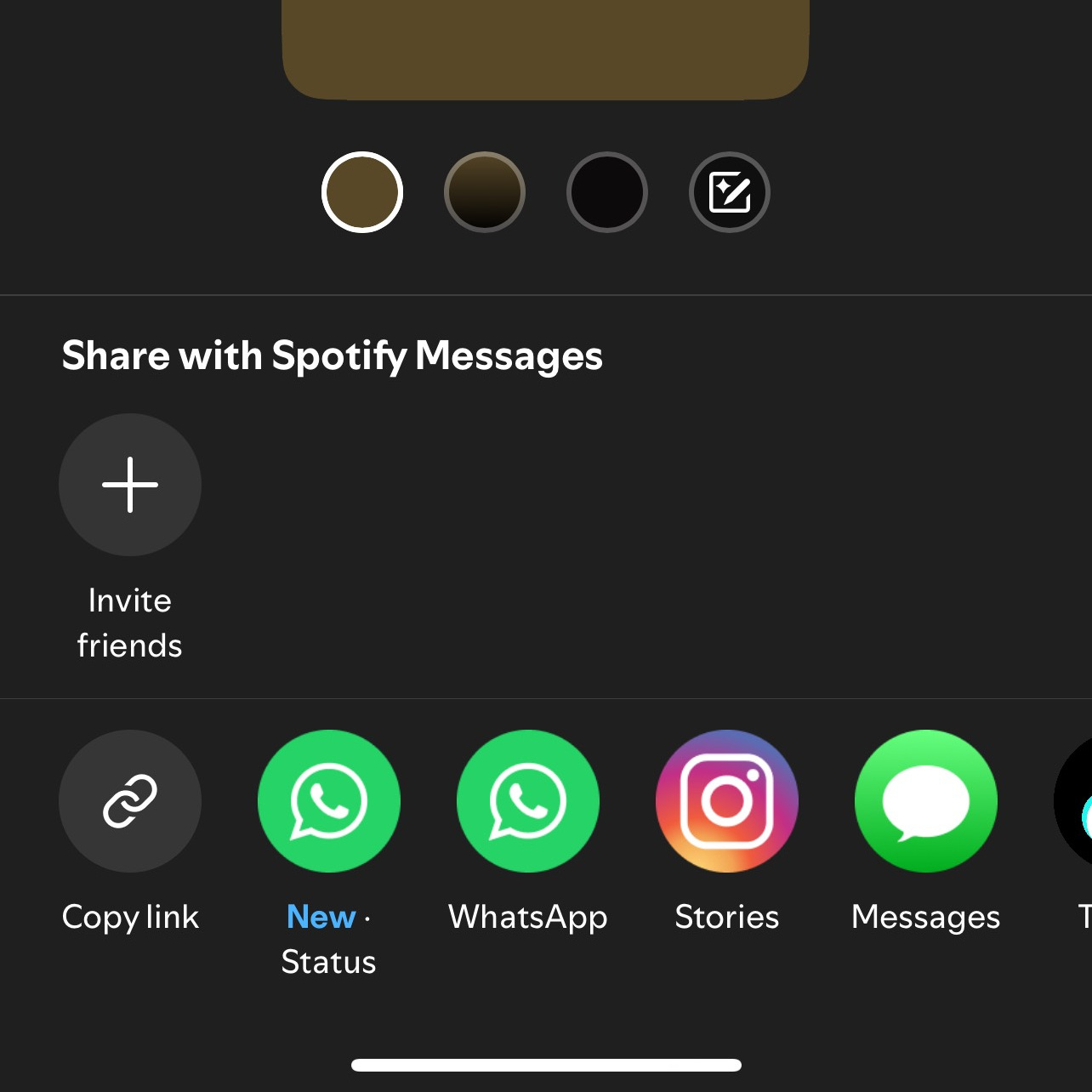Viewport: 1092px width, 1092px height.
Task: Share via WhatsApp chat
Action: tap(528, 801)
